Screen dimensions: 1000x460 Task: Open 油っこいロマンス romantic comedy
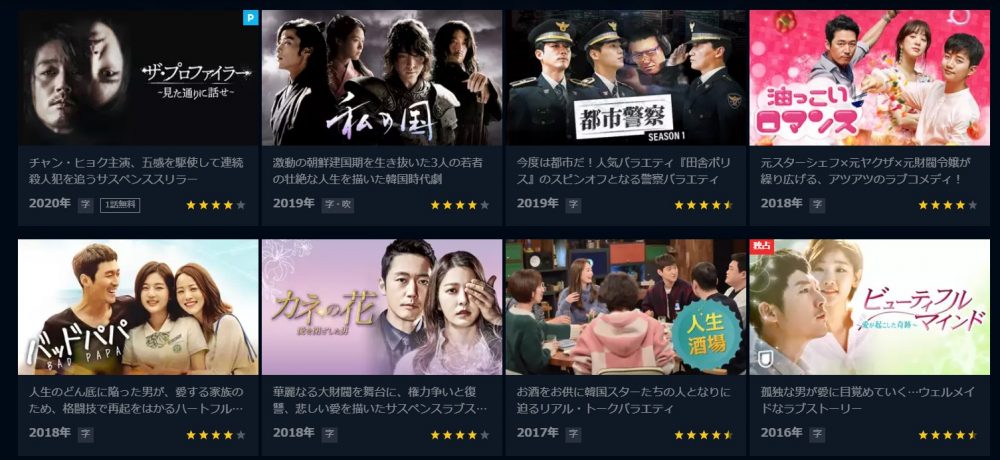(x=869, y=78)
